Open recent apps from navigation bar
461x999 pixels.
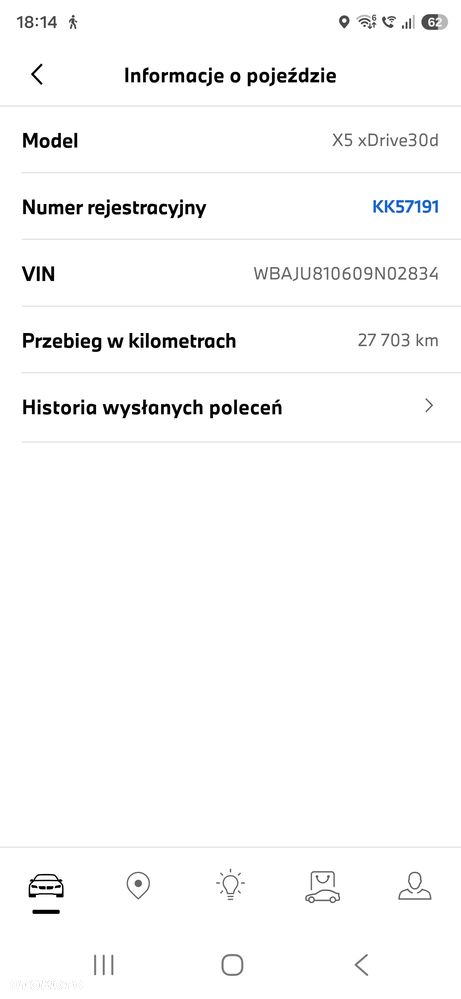tap(103, 965)
